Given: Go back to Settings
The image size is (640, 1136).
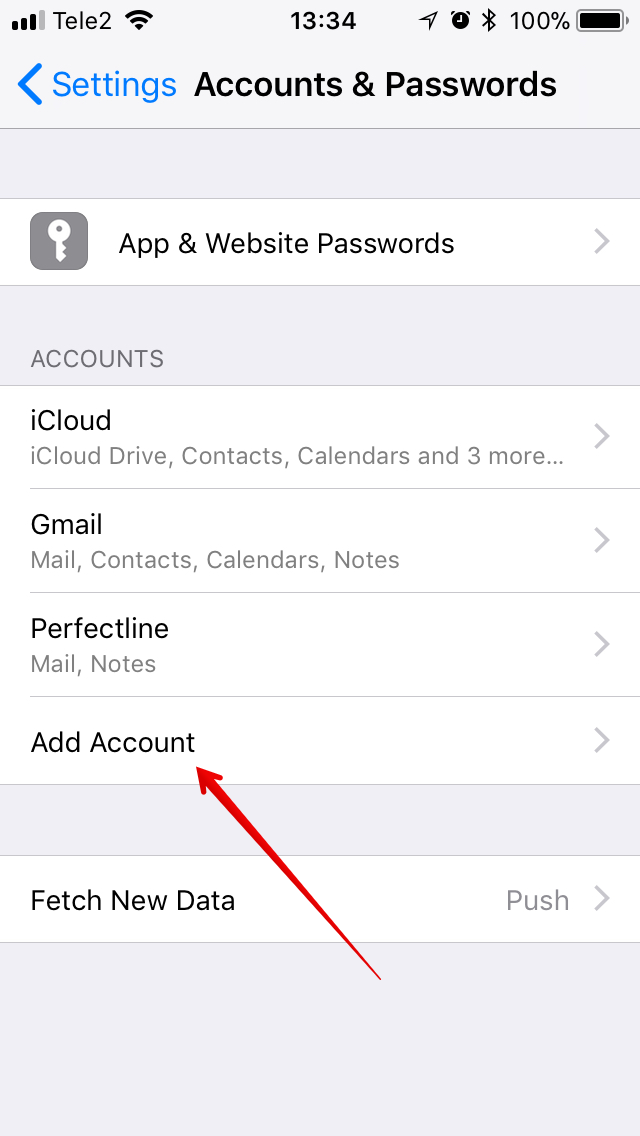Looking at the screenshot, I should coord(97,85).
